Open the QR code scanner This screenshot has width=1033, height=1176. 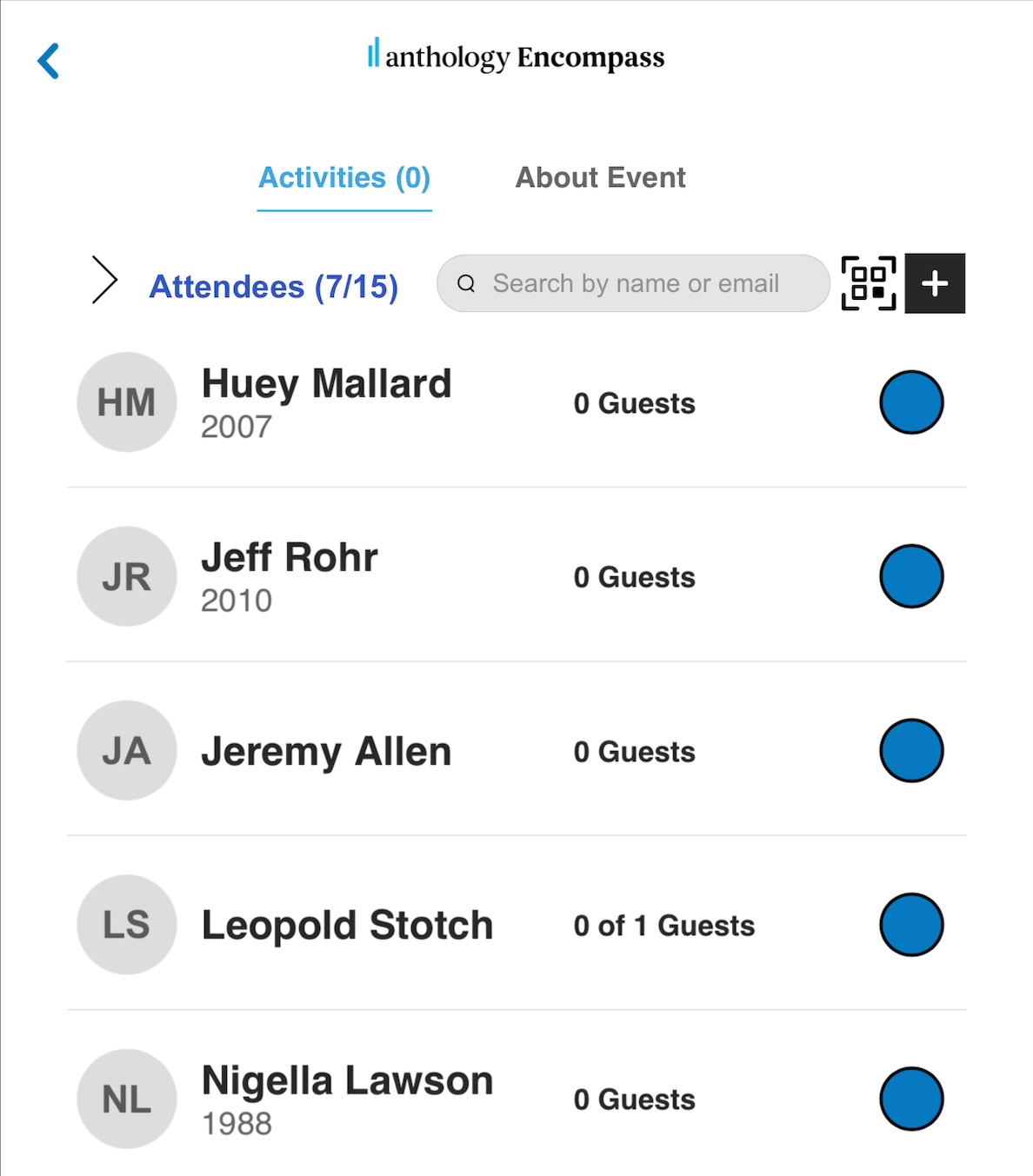click(x=869, y=283)
